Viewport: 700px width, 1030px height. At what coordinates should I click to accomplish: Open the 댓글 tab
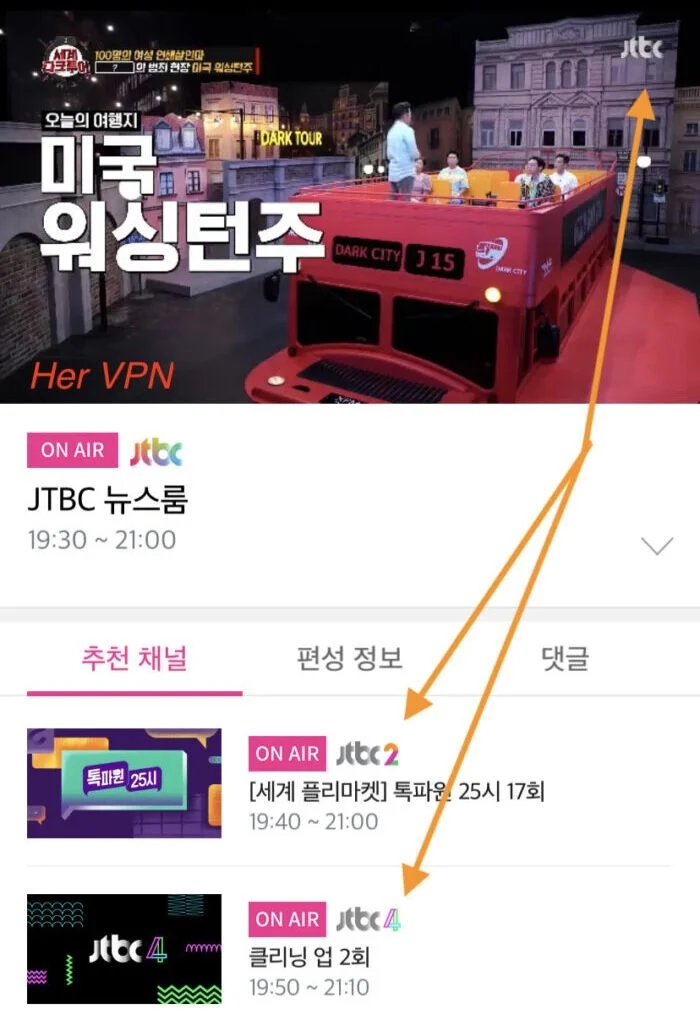[x=564, y=658]
